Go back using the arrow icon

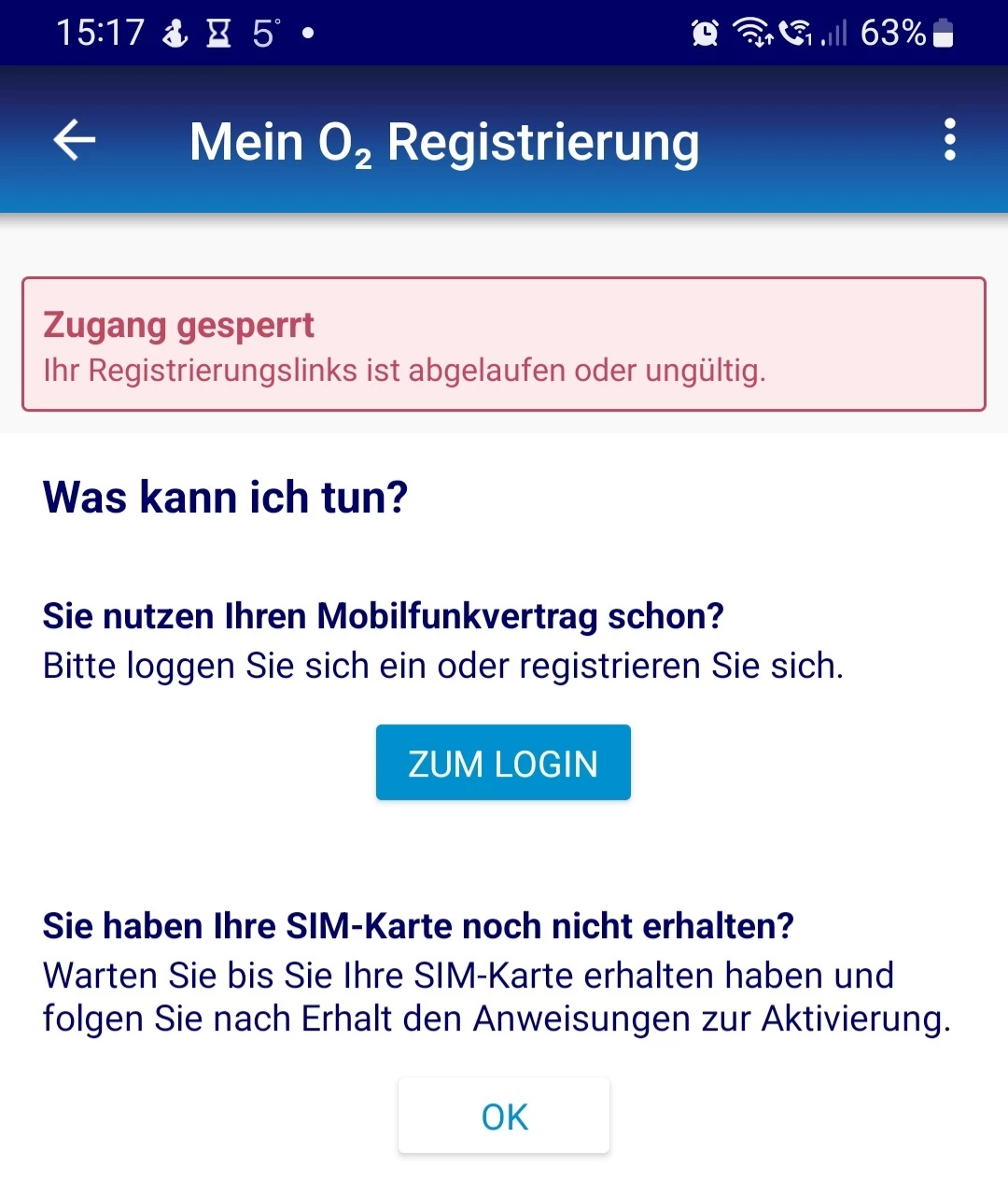(75, 141)
